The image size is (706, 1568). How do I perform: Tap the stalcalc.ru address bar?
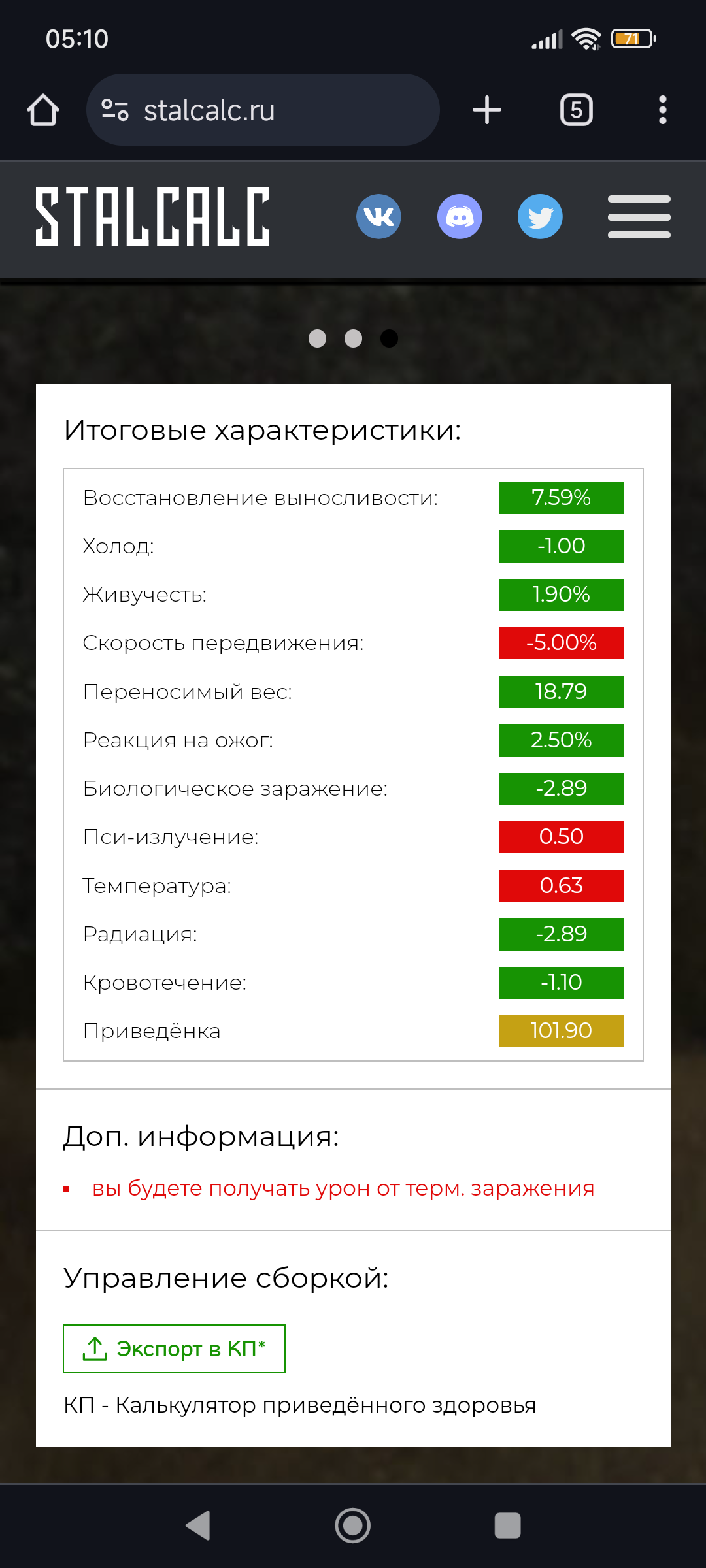(263, 110)
